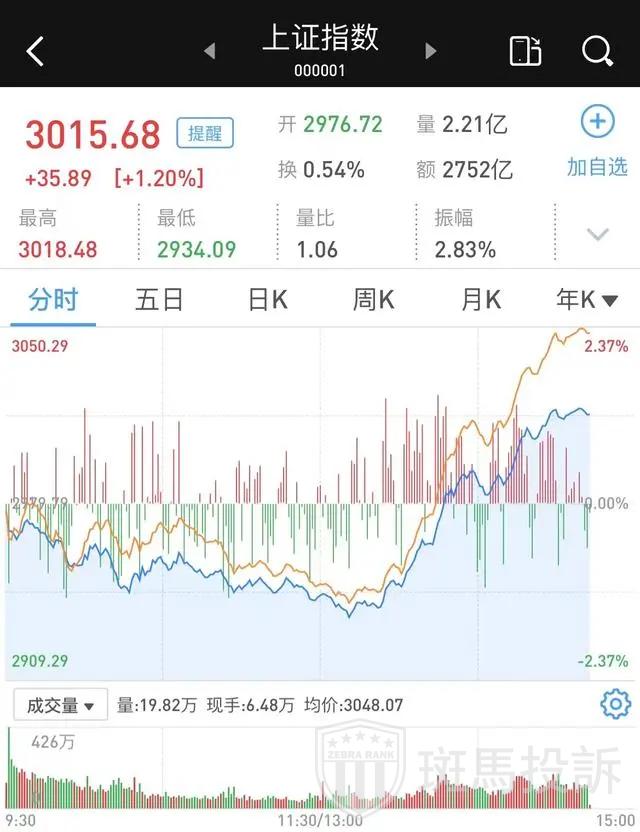Select the 分时 chart tab

pyautogui.click(x=53, y=299)
